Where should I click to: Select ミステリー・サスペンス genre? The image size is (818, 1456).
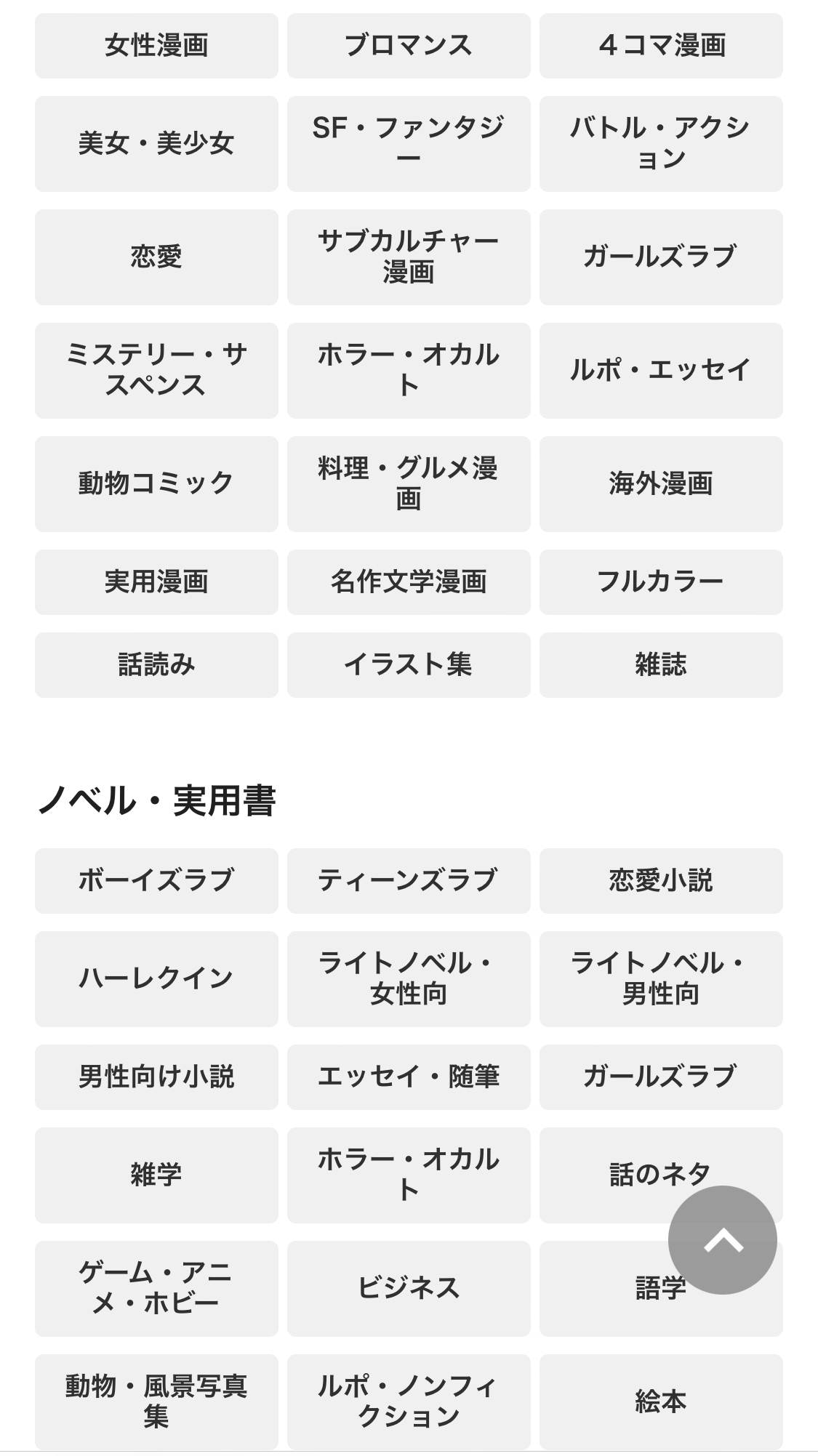pos(156,371)
